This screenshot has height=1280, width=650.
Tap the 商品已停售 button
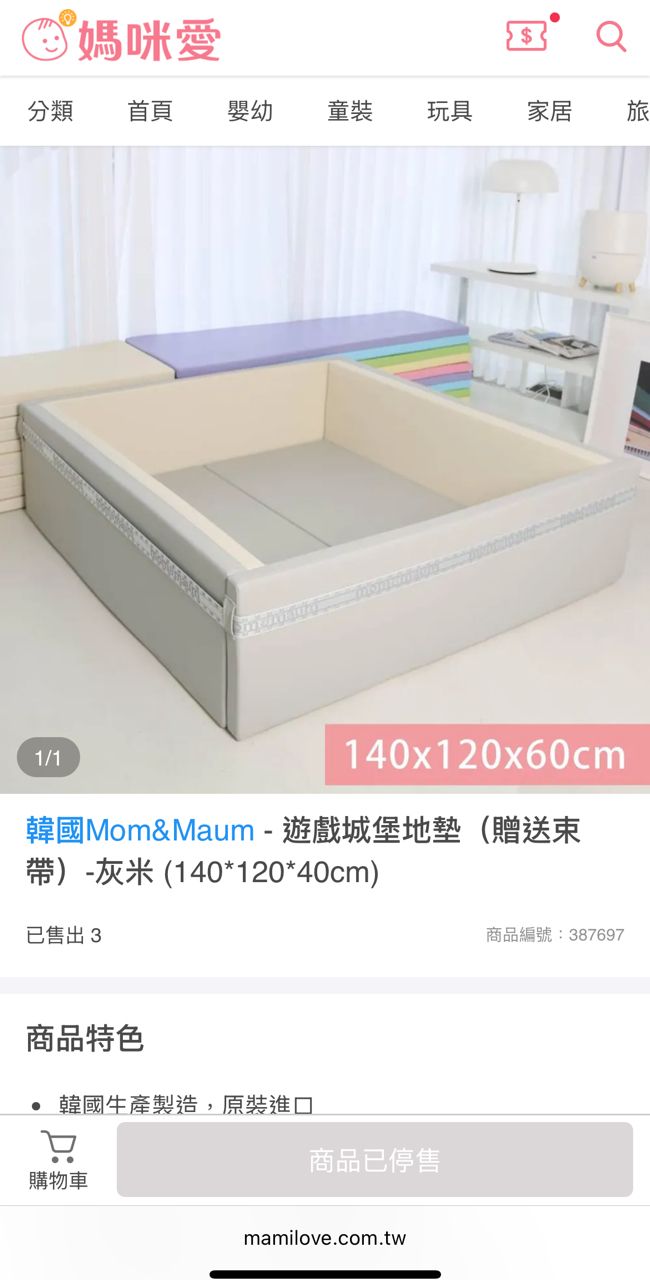[x=375, y=1160]
